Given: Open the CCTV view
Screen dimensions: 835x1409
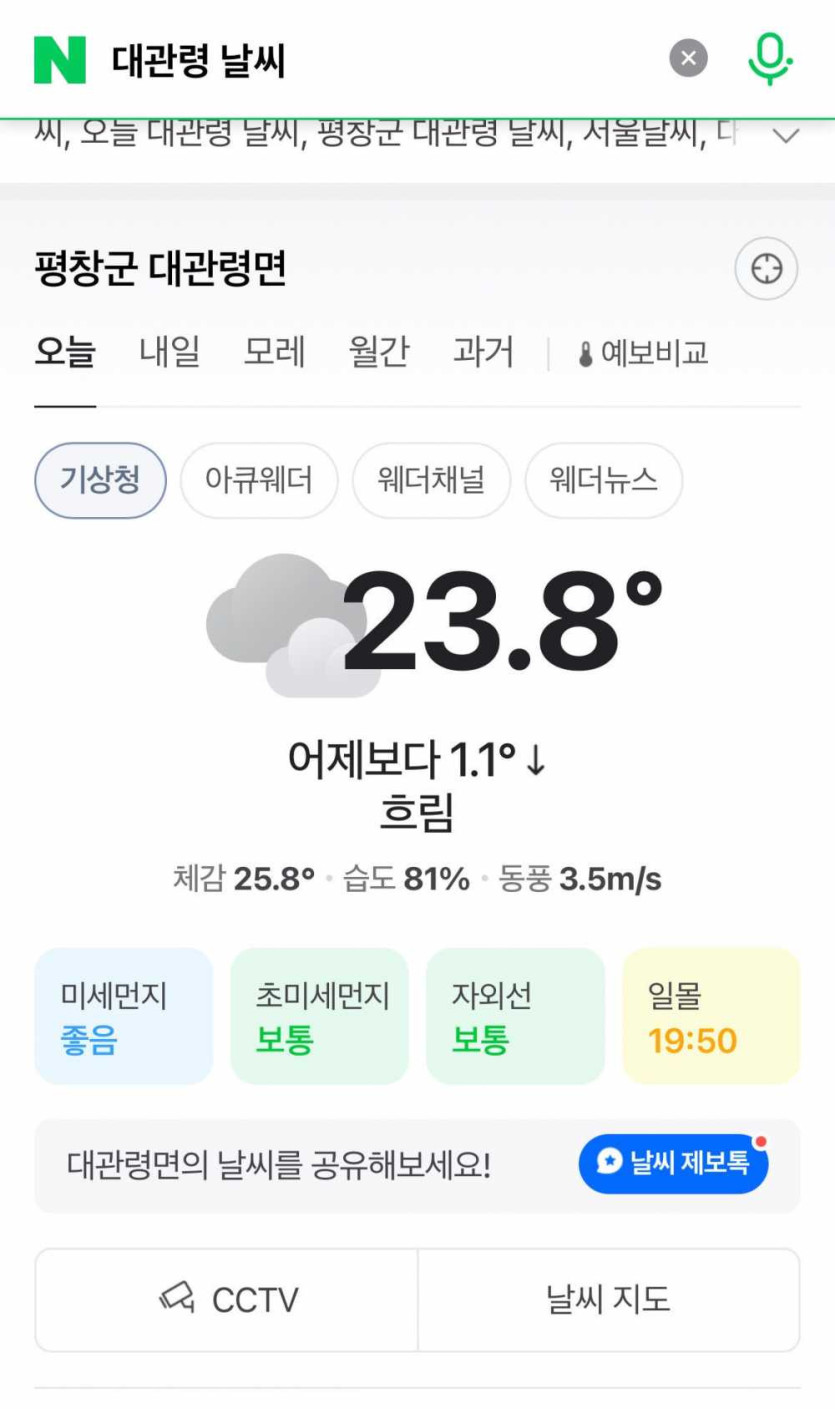Looking at the screenshot, I should click(x=227, y=1300).
